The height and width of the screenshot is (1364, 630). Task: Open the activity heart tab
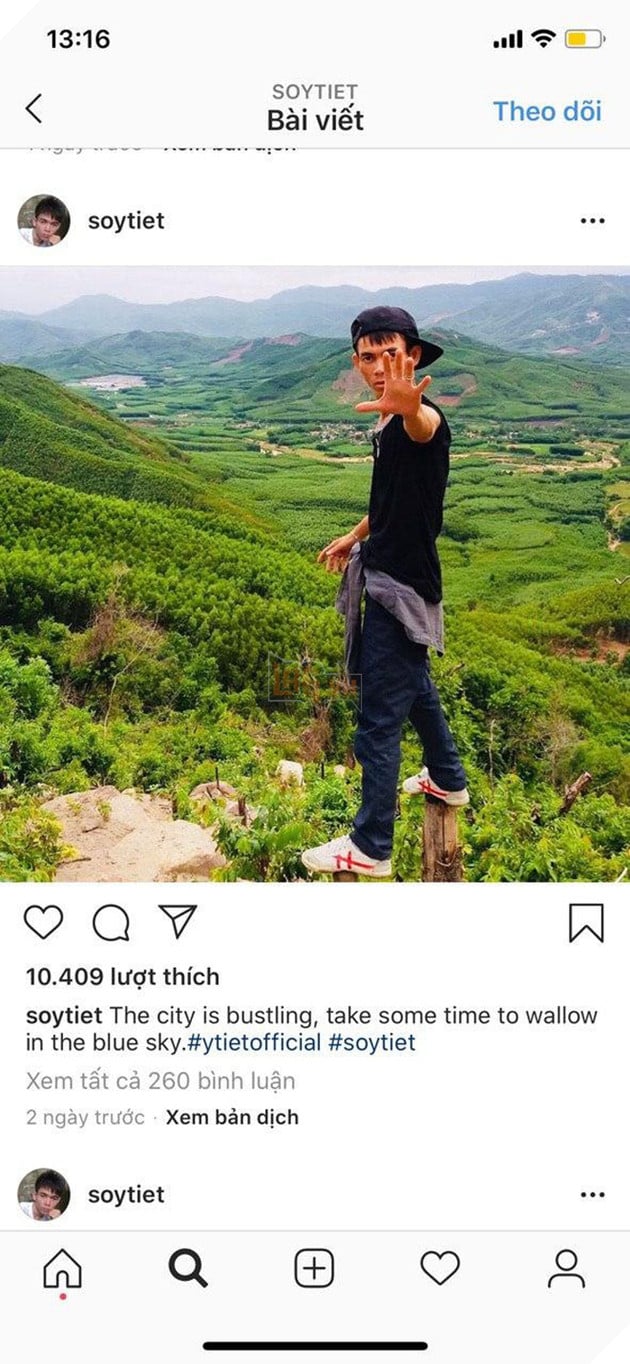point(439,1268)
